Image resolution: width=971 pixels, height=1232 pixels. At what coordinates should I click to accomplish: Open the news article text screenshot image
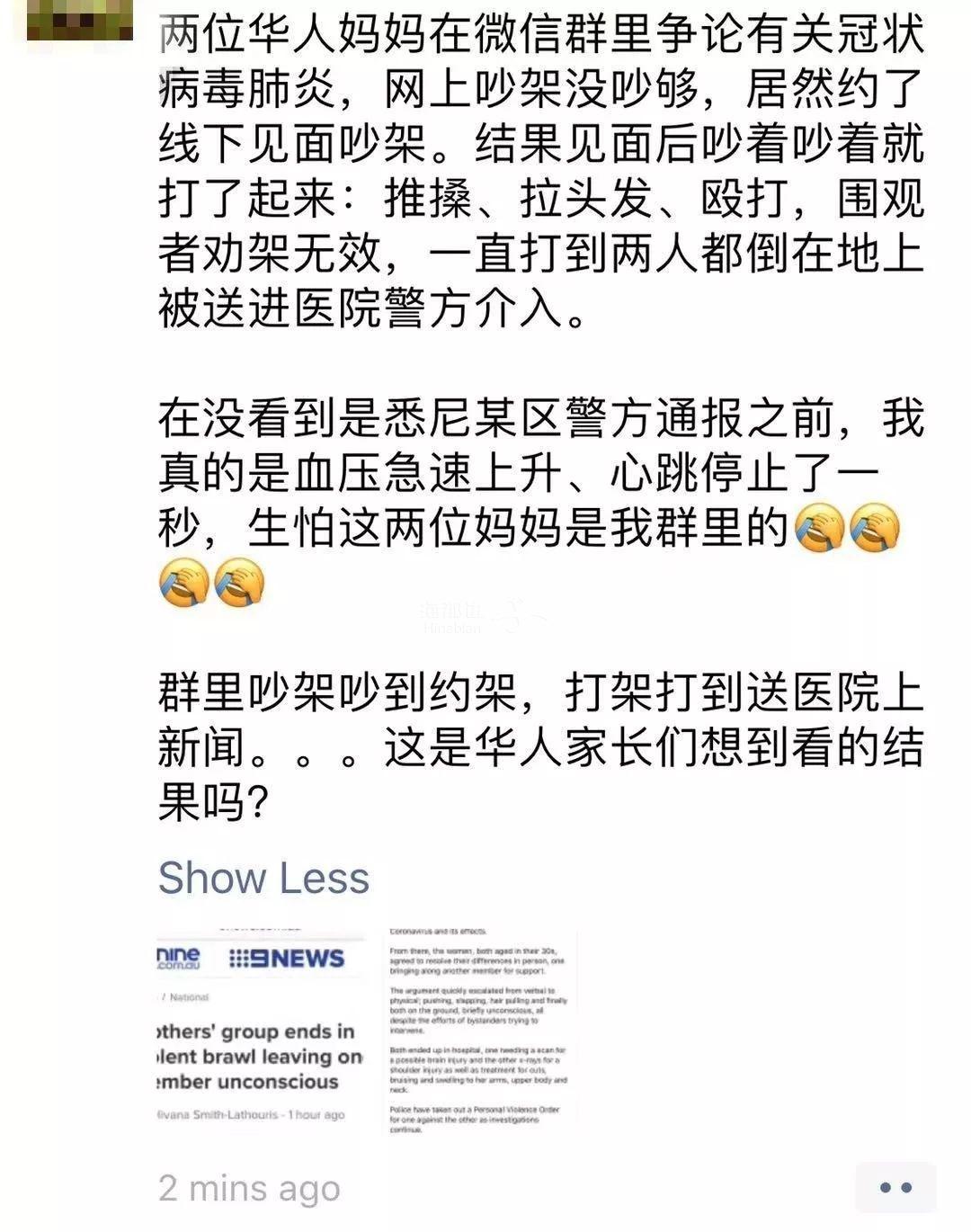[x=480, y=1030]
